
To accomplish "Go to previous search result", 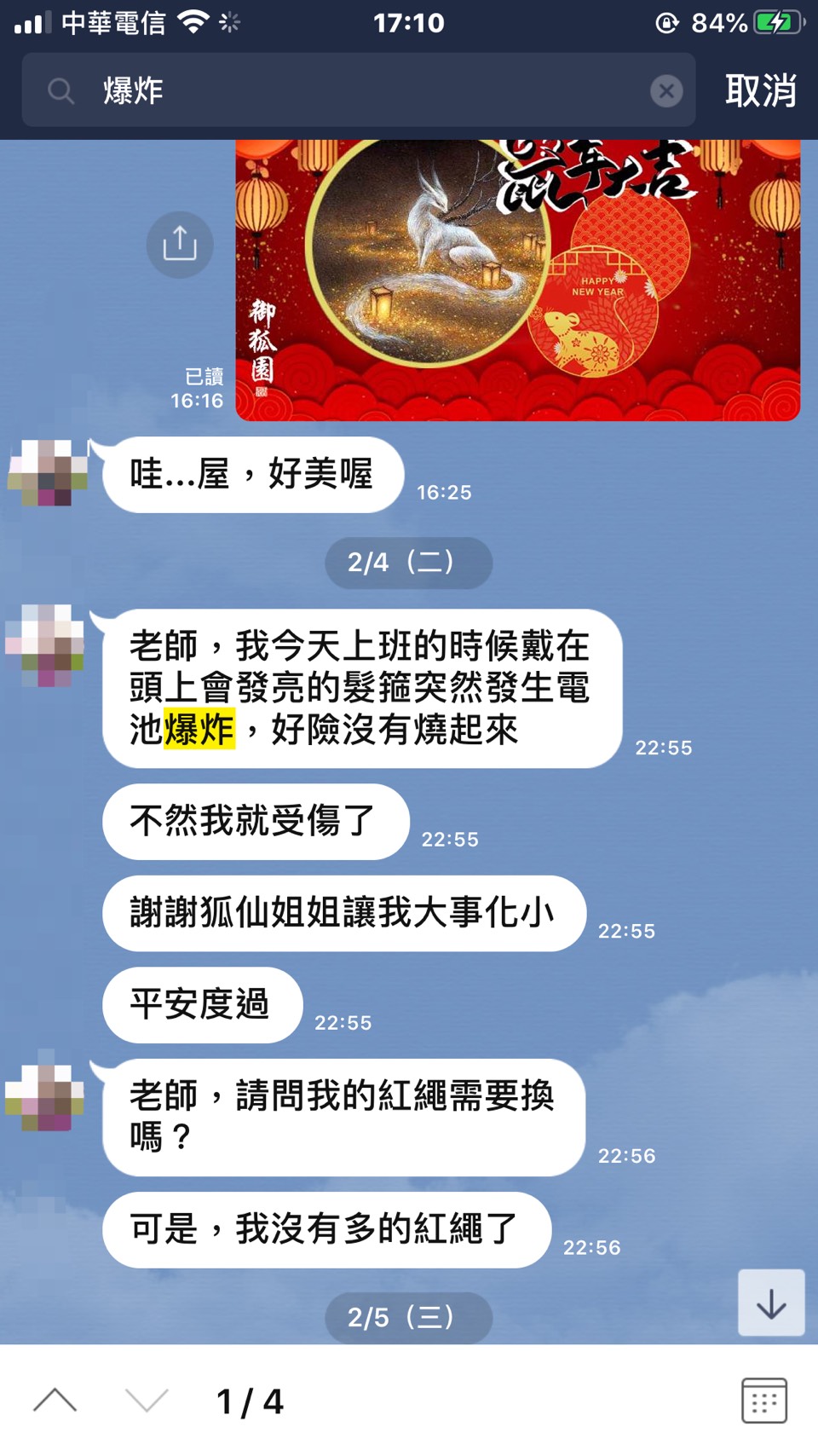I will point(55,1400).
